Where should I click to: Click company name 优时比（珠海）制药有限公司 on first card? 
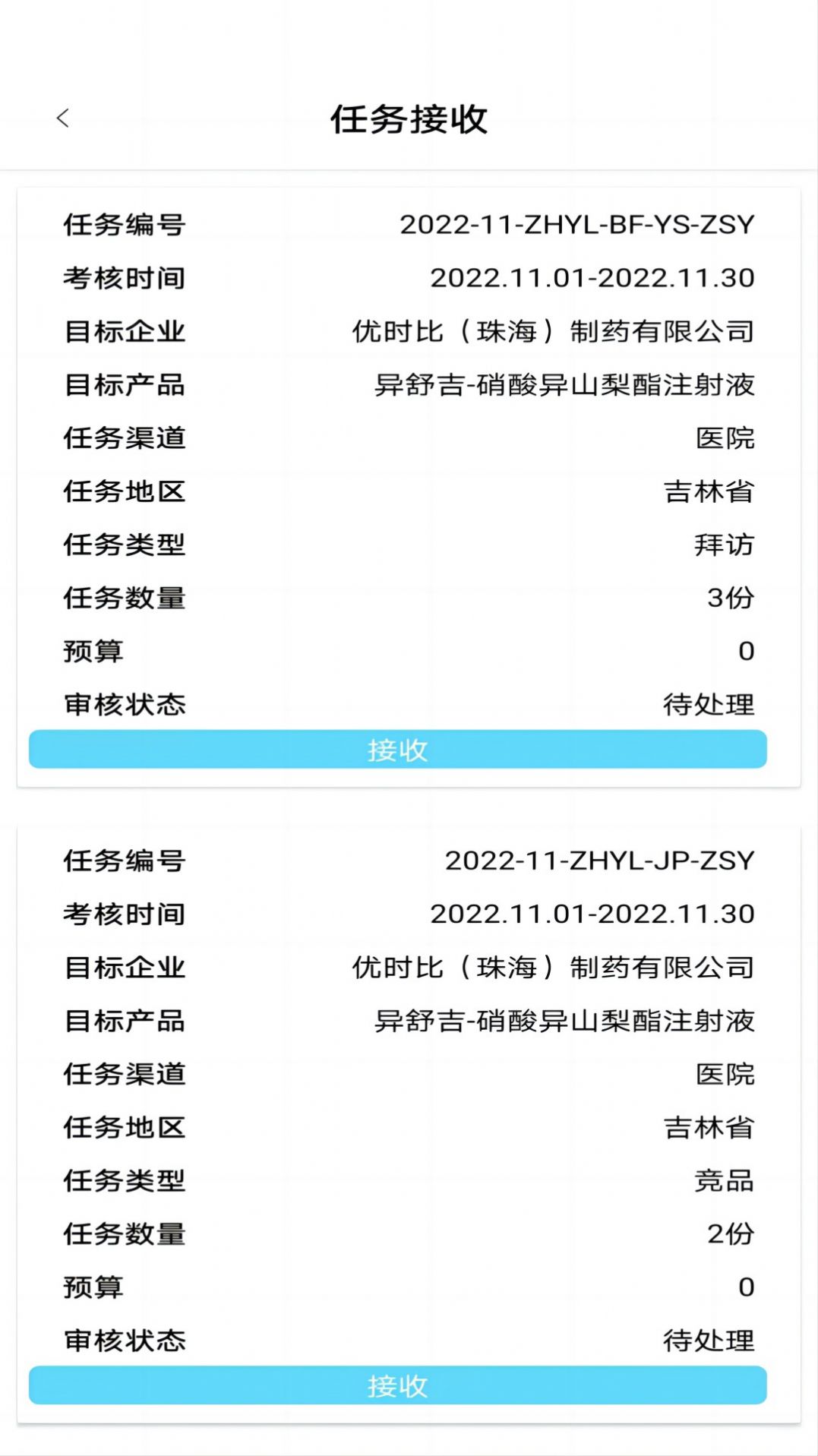pyautogui.click(x=551, y=332)
